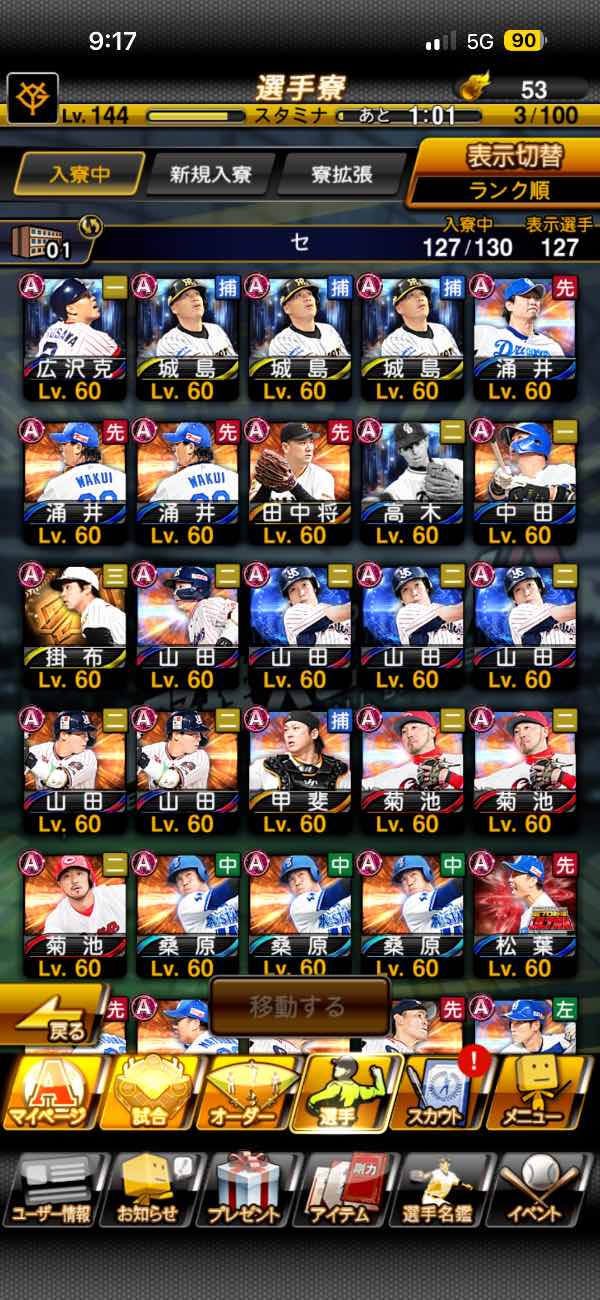Image resolution: width=600 pixels, height=1300 pixels.
Task: Open アイテム list
Action: [346, 1190]
